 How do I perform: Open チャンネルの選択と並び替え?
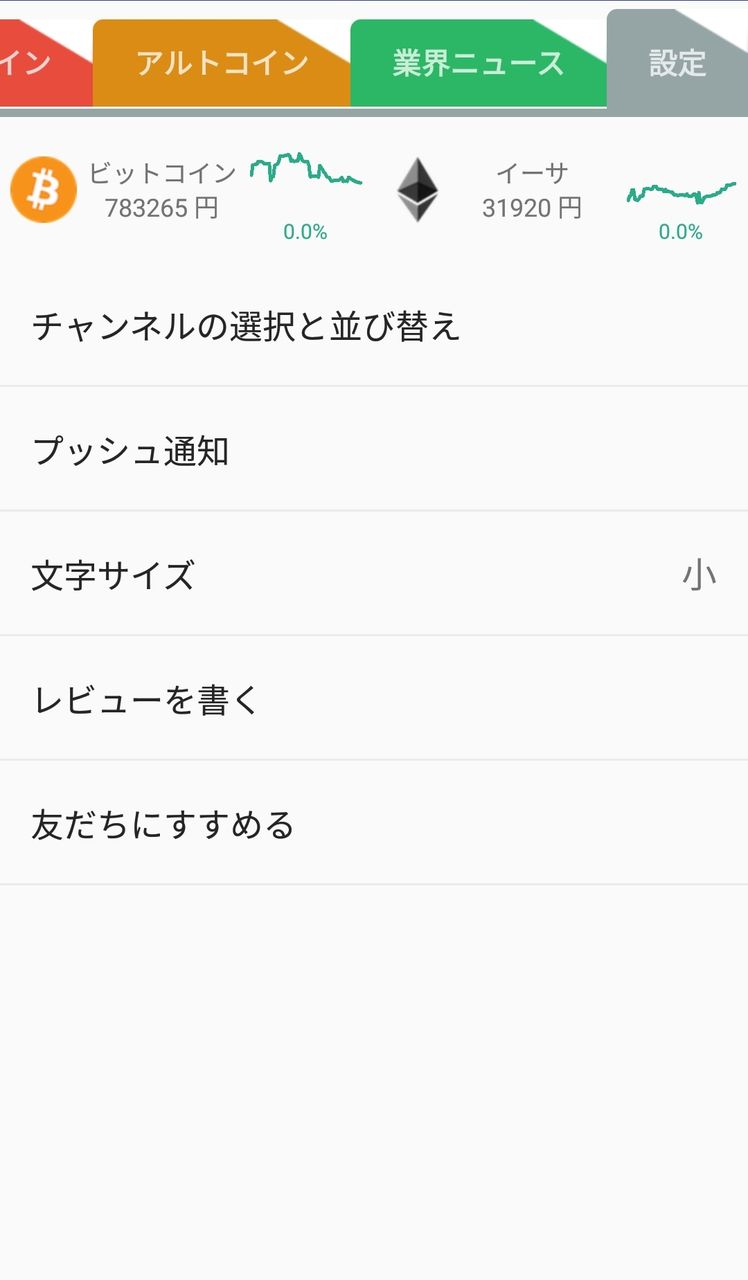coord(374,326)
